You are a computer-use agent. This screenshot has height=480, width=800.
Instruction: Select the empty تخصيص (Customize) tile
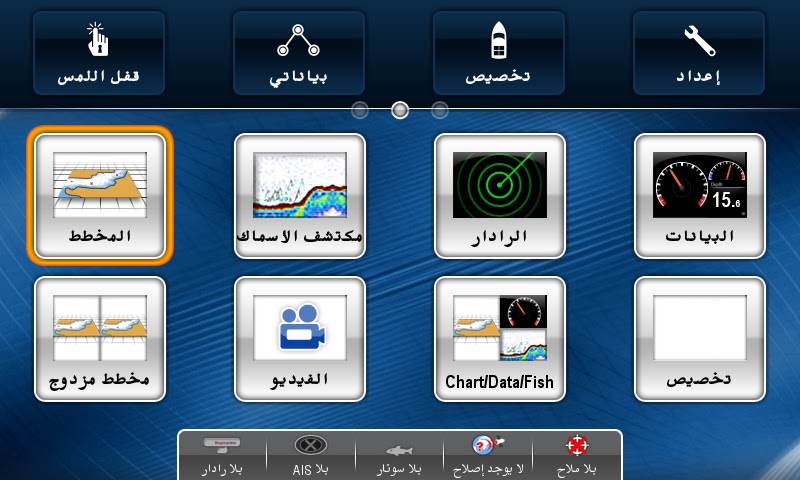[x=700, y=339]
